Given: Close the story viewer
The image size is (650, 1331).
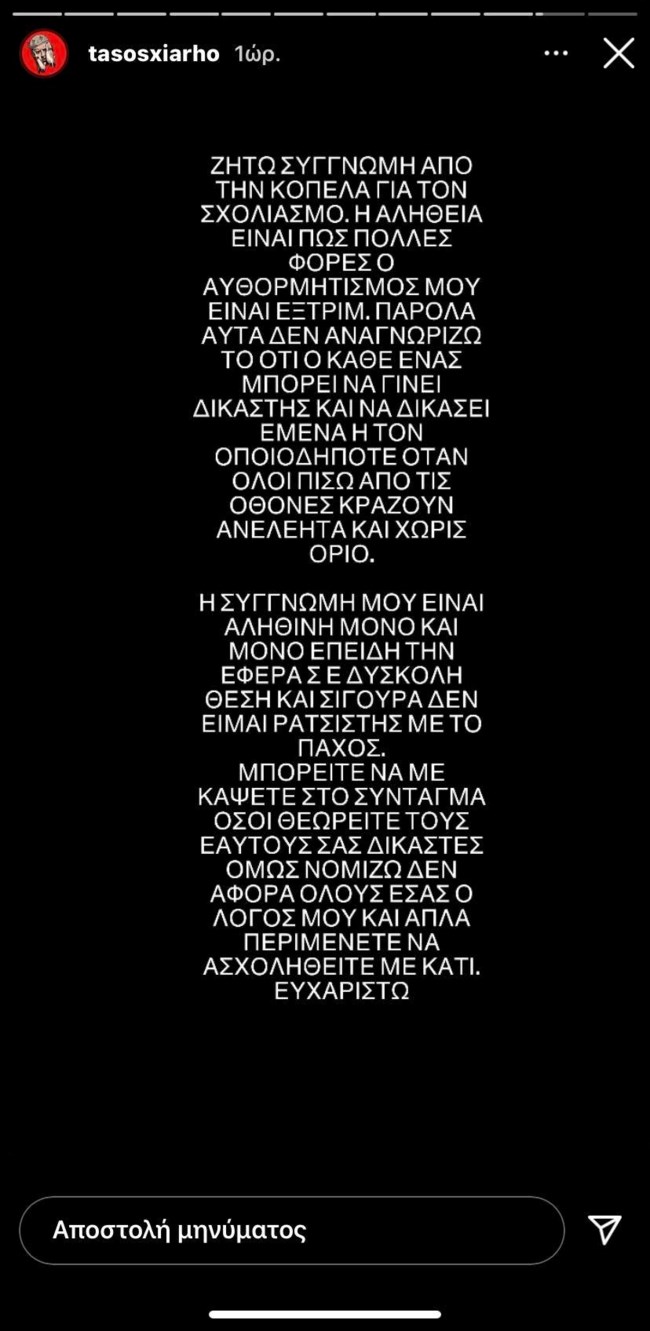Looking at the screenshot, I should click(618, 54).
